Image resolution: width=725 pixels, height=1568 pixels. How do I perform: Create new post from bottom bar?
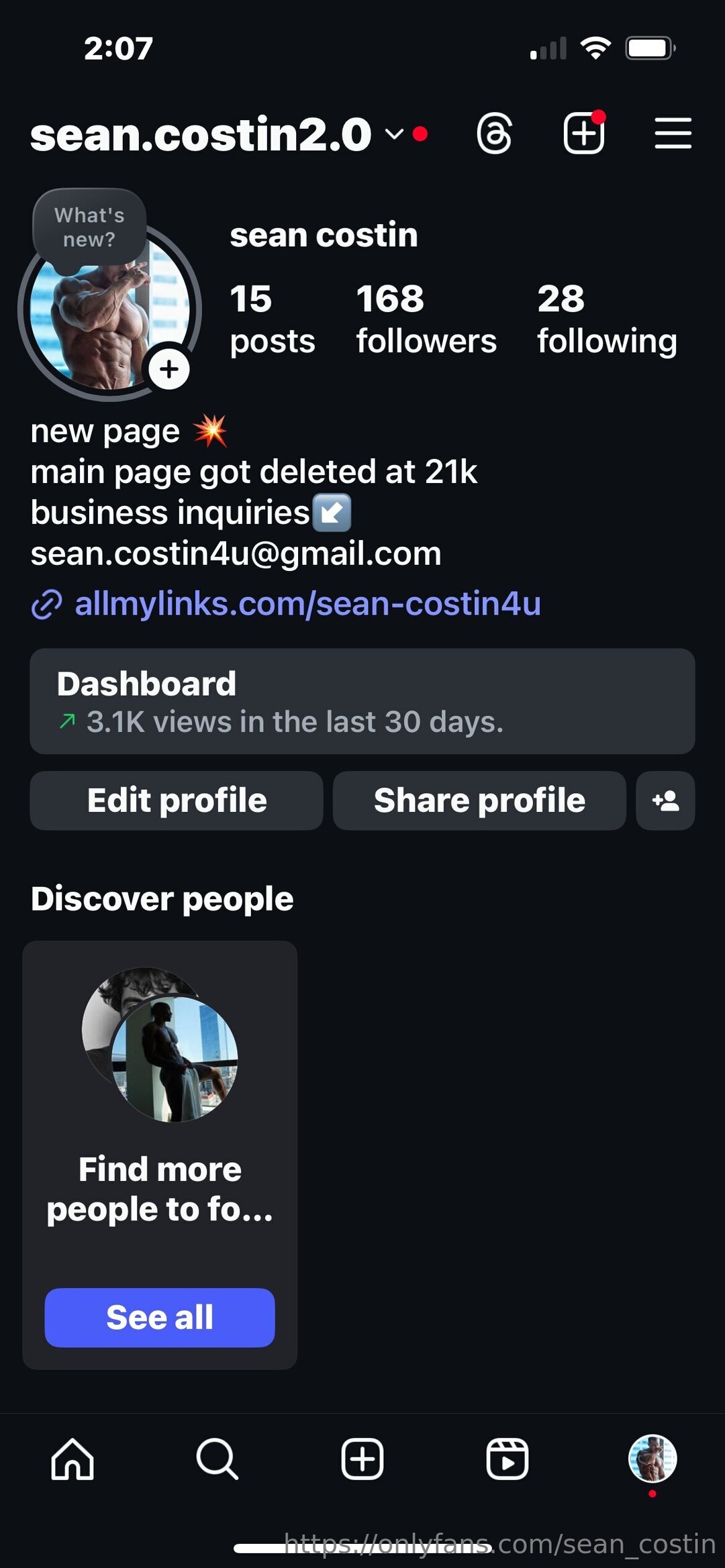pyautogui.click(x=362, y=1459)
